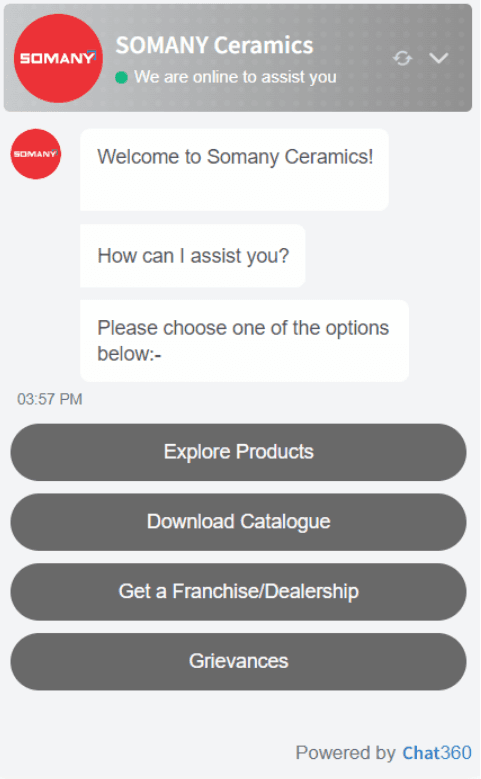This screenshot has width=481, height=779.
Task: Tap the refresh chat icon
Action: (x=402, y=58)
